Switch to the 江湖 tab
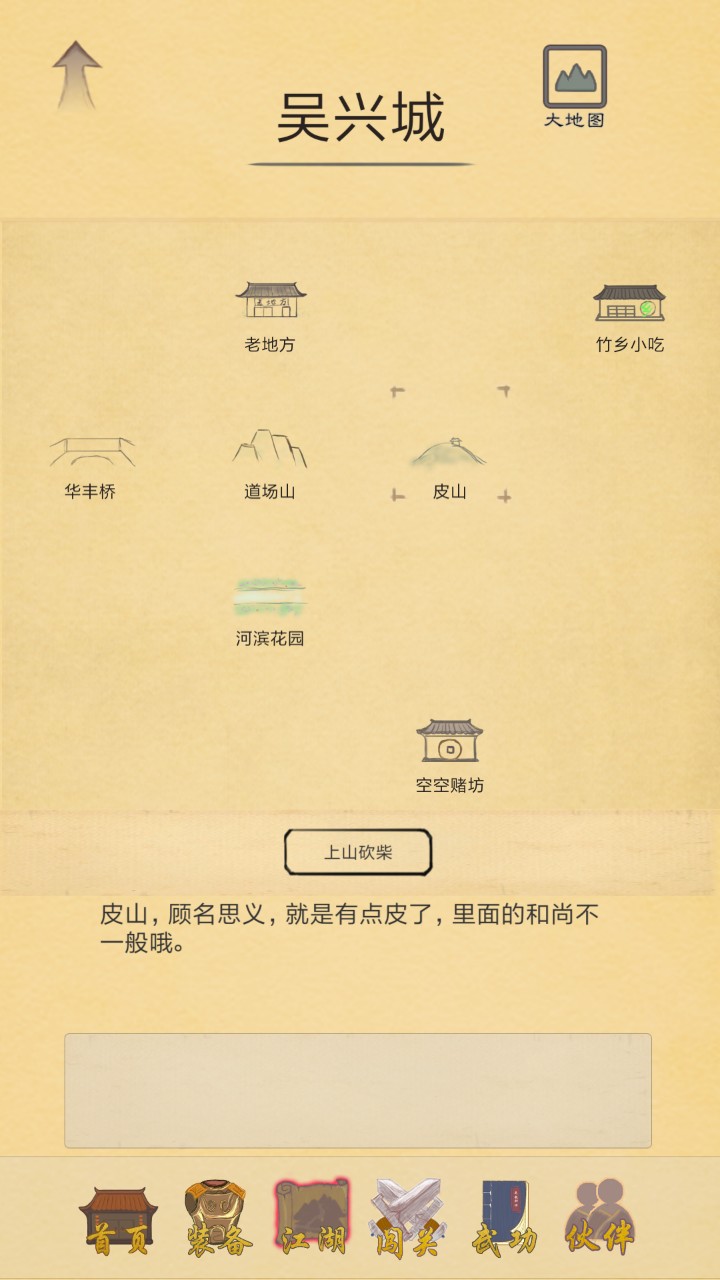 [x=312, y=1220]
